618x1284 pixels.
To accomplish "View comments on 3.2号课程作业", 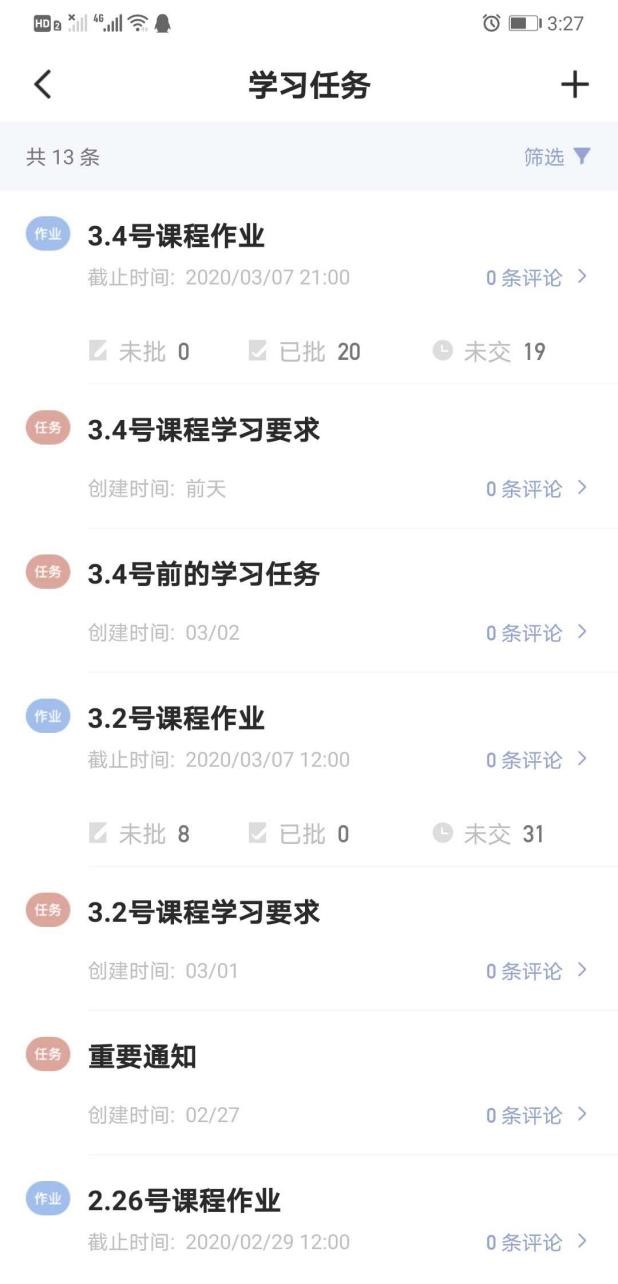I will (x=536, y=760).
